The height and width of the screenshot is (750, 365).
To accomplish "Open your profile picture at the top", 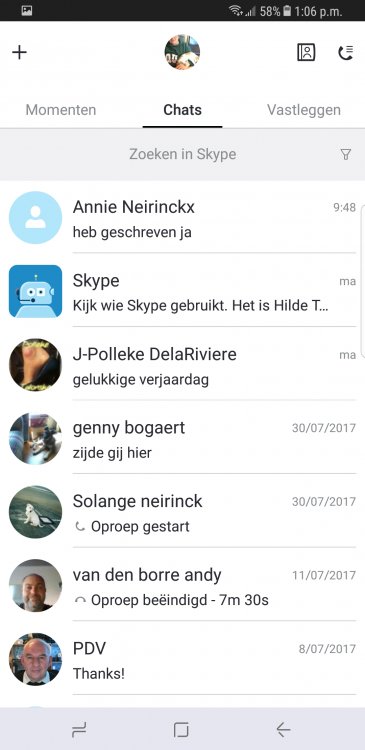I will [182, 52].
